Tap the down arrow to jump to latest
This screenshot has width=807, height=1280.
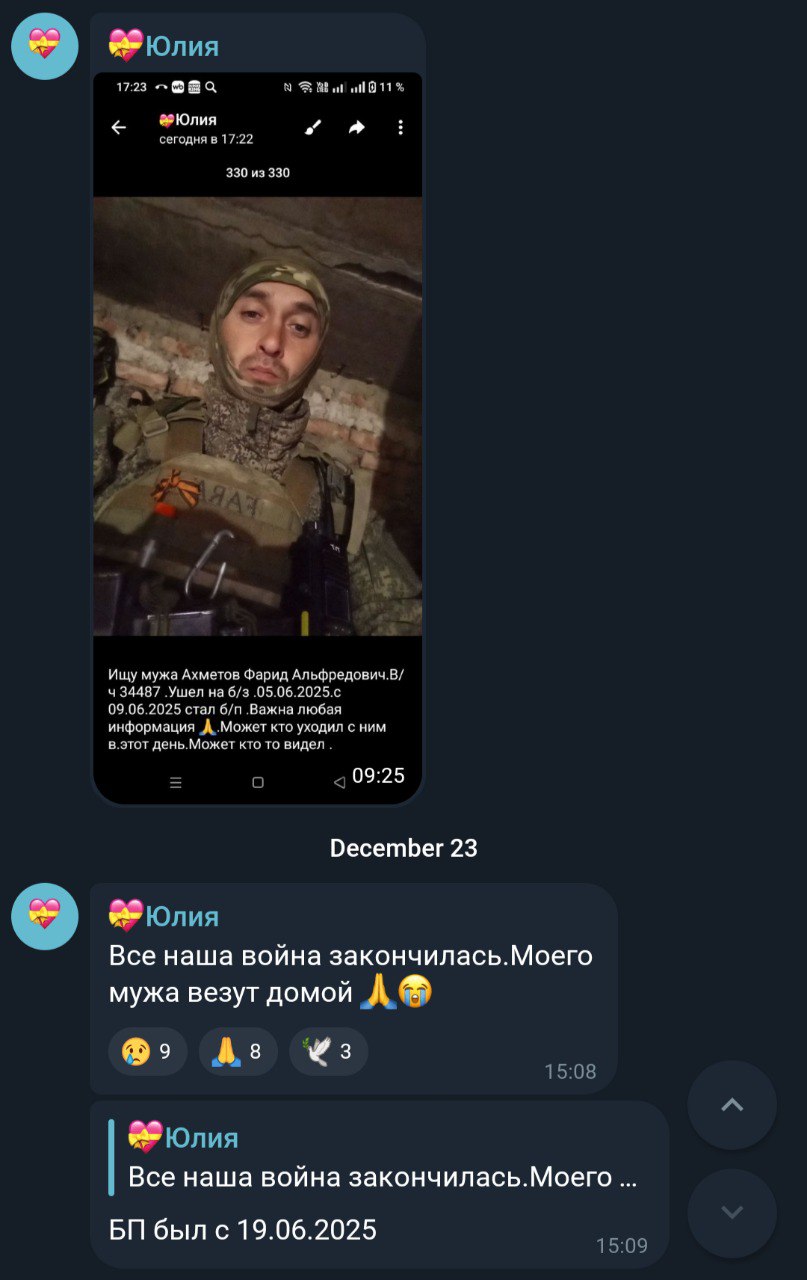tap(732, 1213)
